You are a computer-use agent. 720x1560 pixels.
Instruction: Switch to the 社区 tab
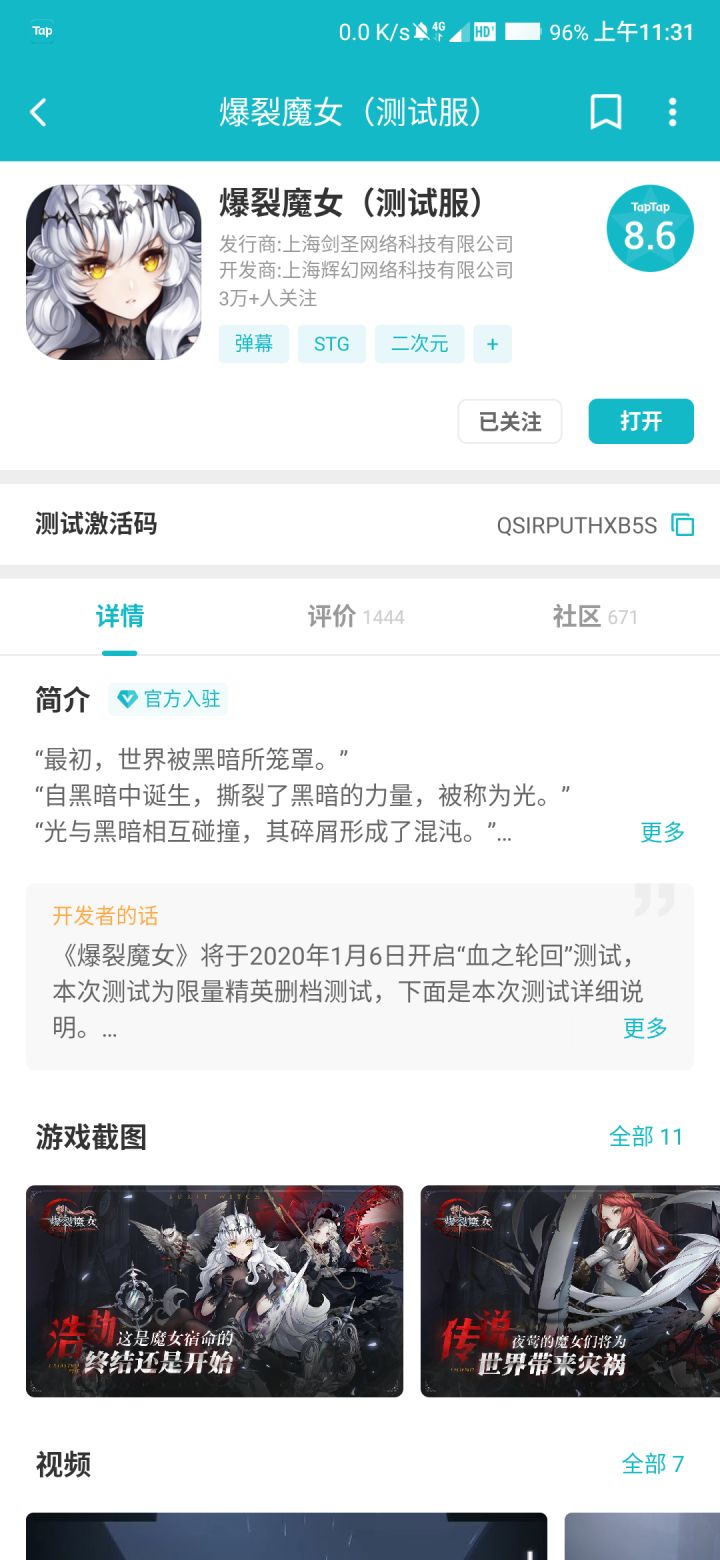tap(595, 616)
